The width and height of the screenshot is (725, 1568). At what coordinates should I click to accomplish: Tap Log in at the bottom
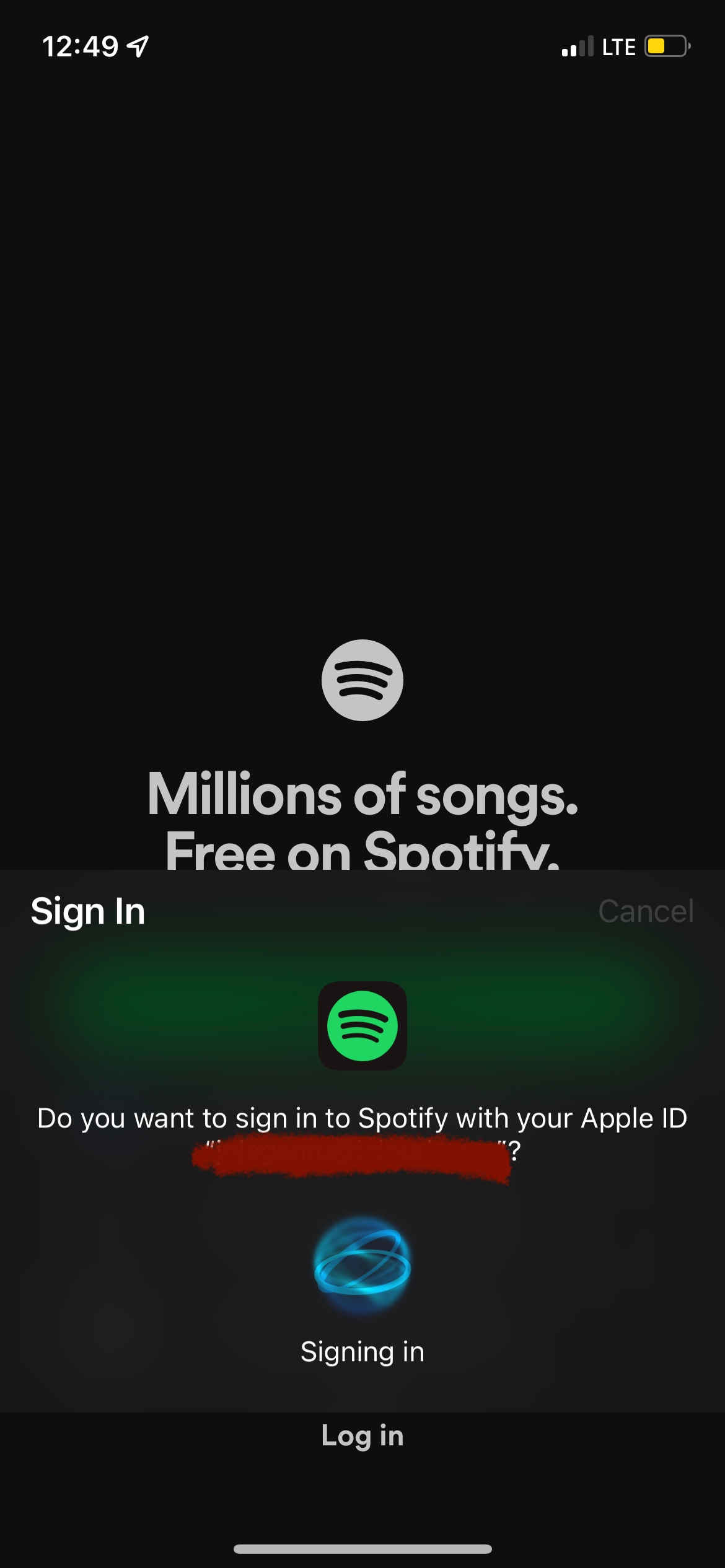[362, 1436]
